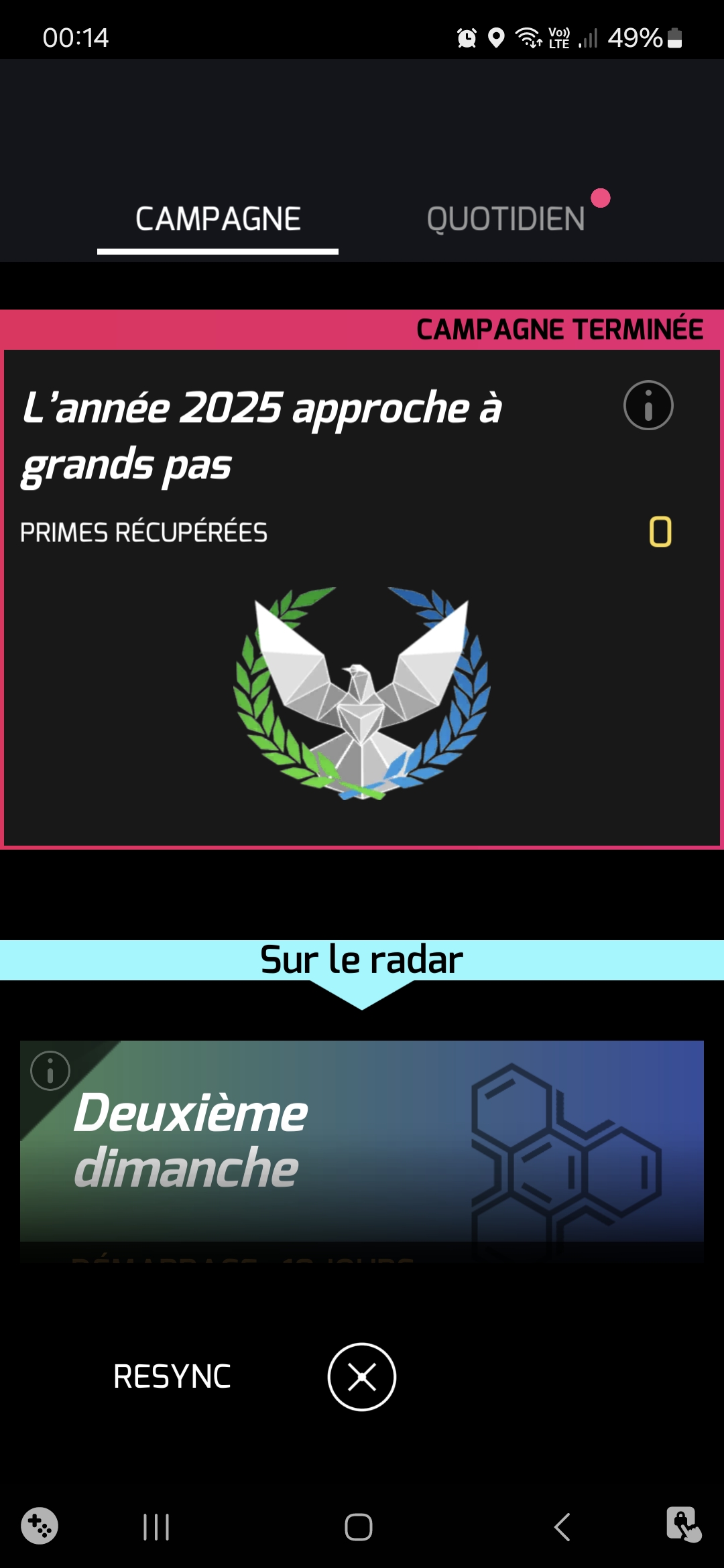Switch to the Quotidien tab
The image size is (724, 1568).
[506, 219]
